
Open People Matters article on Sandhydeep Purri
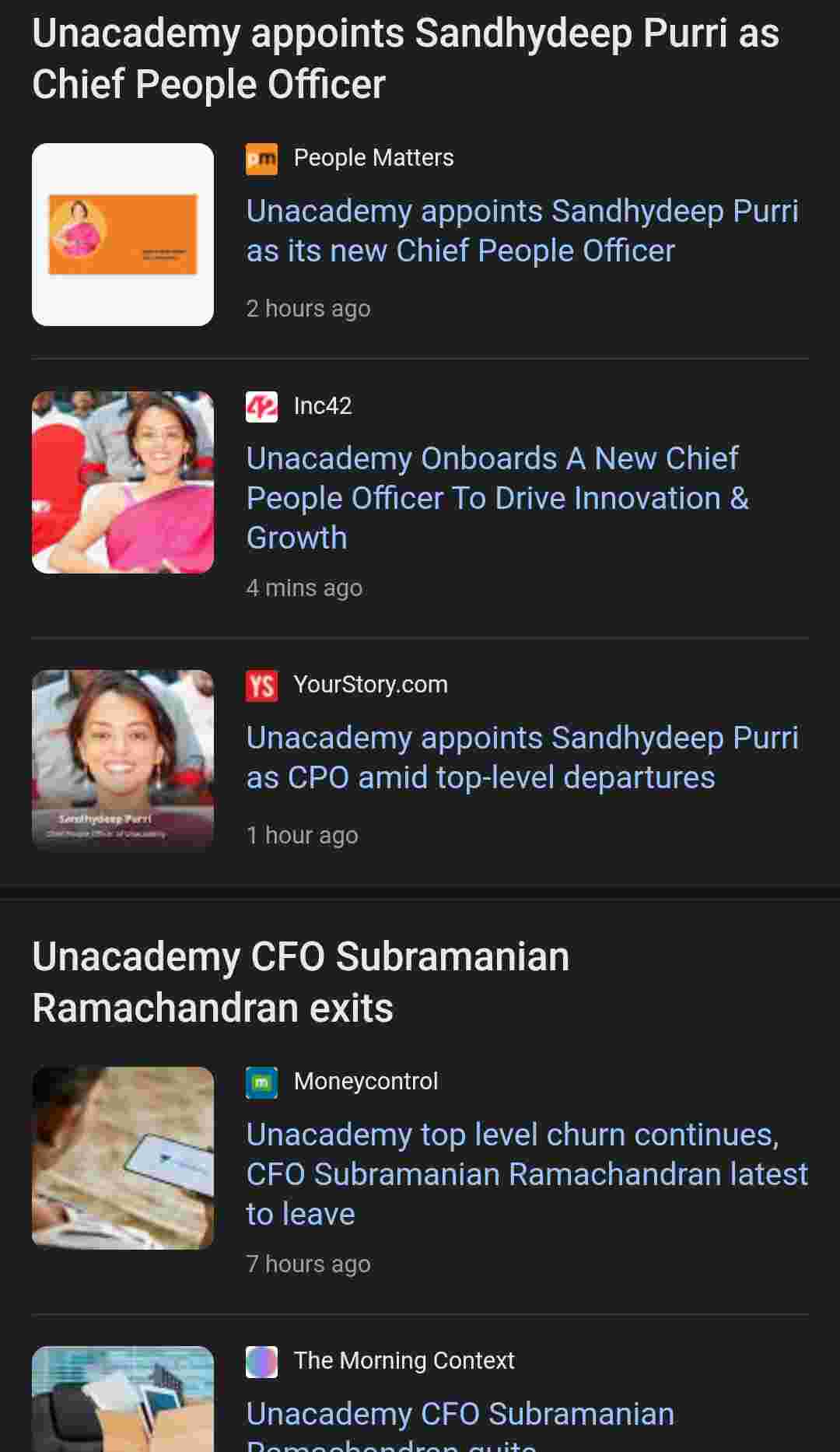(522, 231)
